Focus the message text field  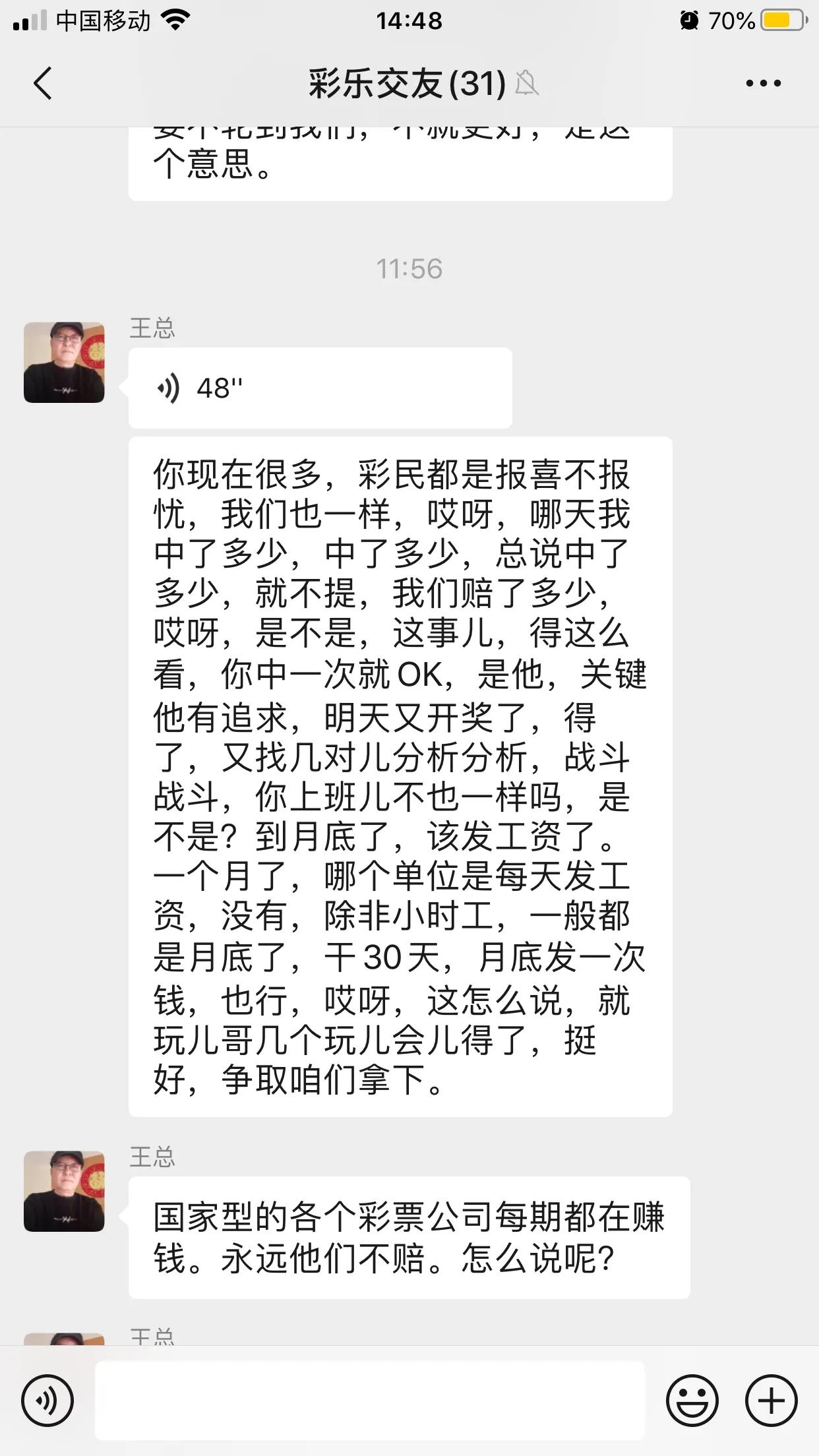click(x=369, y=1401)
